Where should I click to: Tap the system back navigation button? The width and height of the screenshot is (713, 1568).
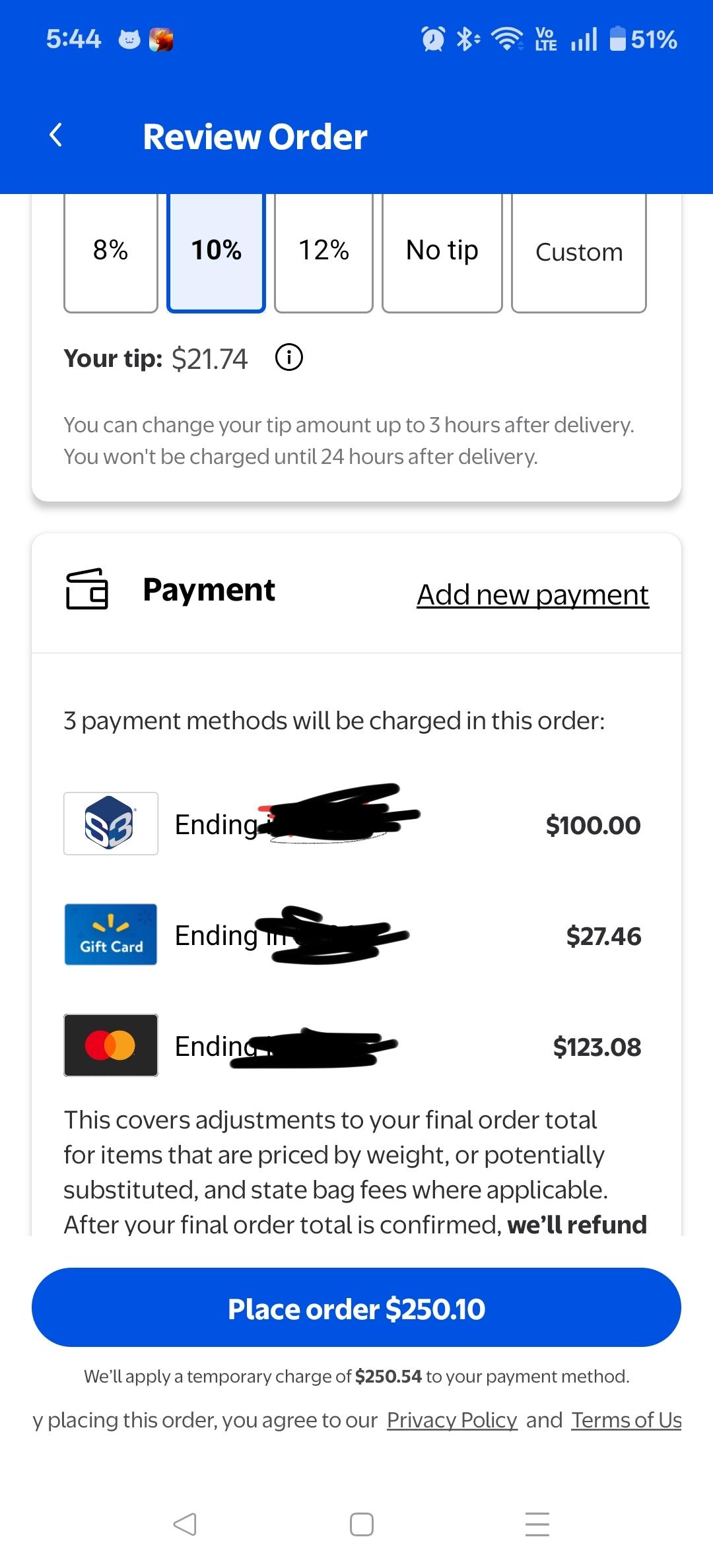click(x=185, y=1524)
